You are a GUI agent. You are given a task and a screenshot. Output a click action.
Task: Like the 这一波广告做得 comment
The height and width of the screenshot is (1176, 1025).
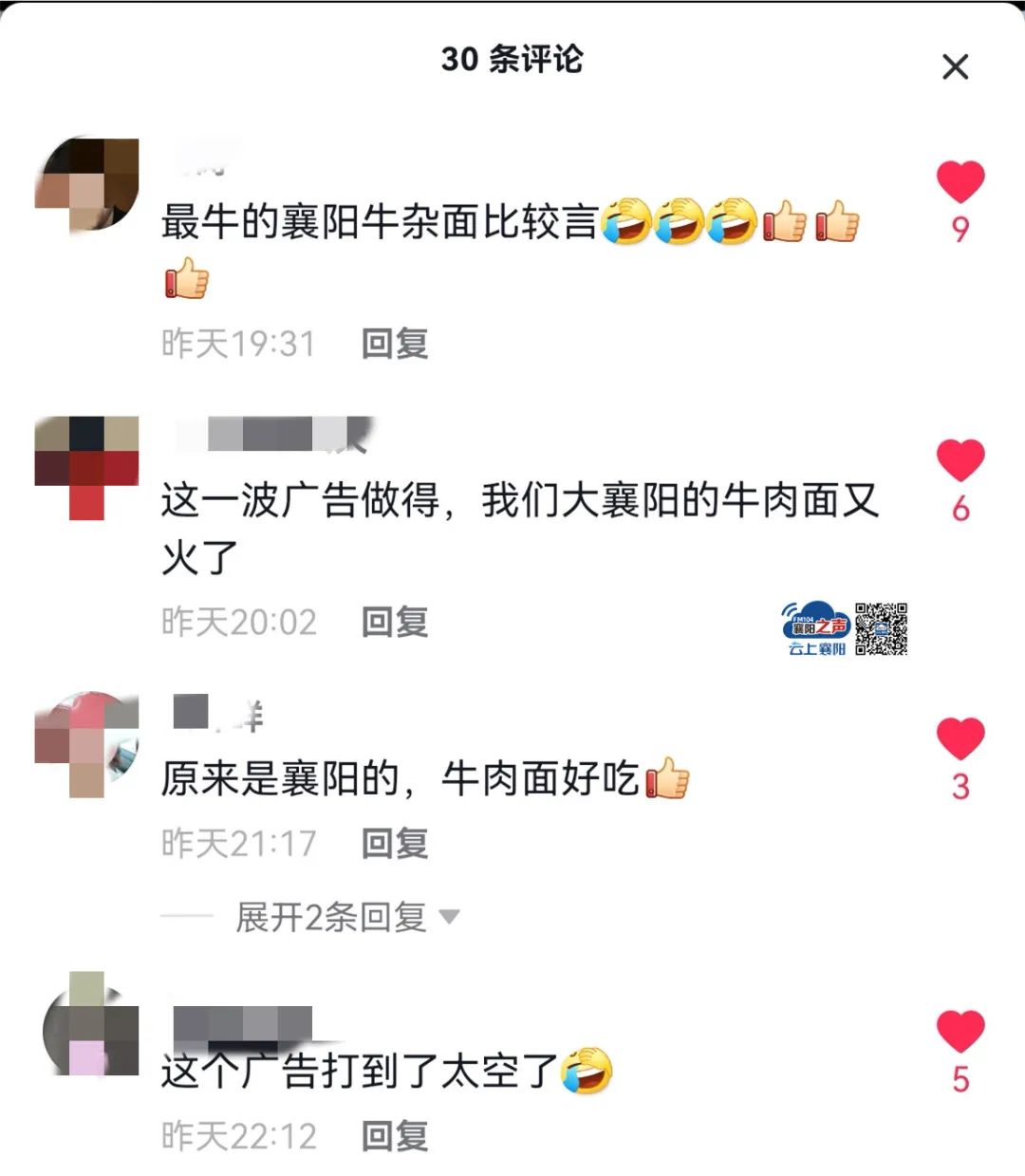(x=960, y=461)
